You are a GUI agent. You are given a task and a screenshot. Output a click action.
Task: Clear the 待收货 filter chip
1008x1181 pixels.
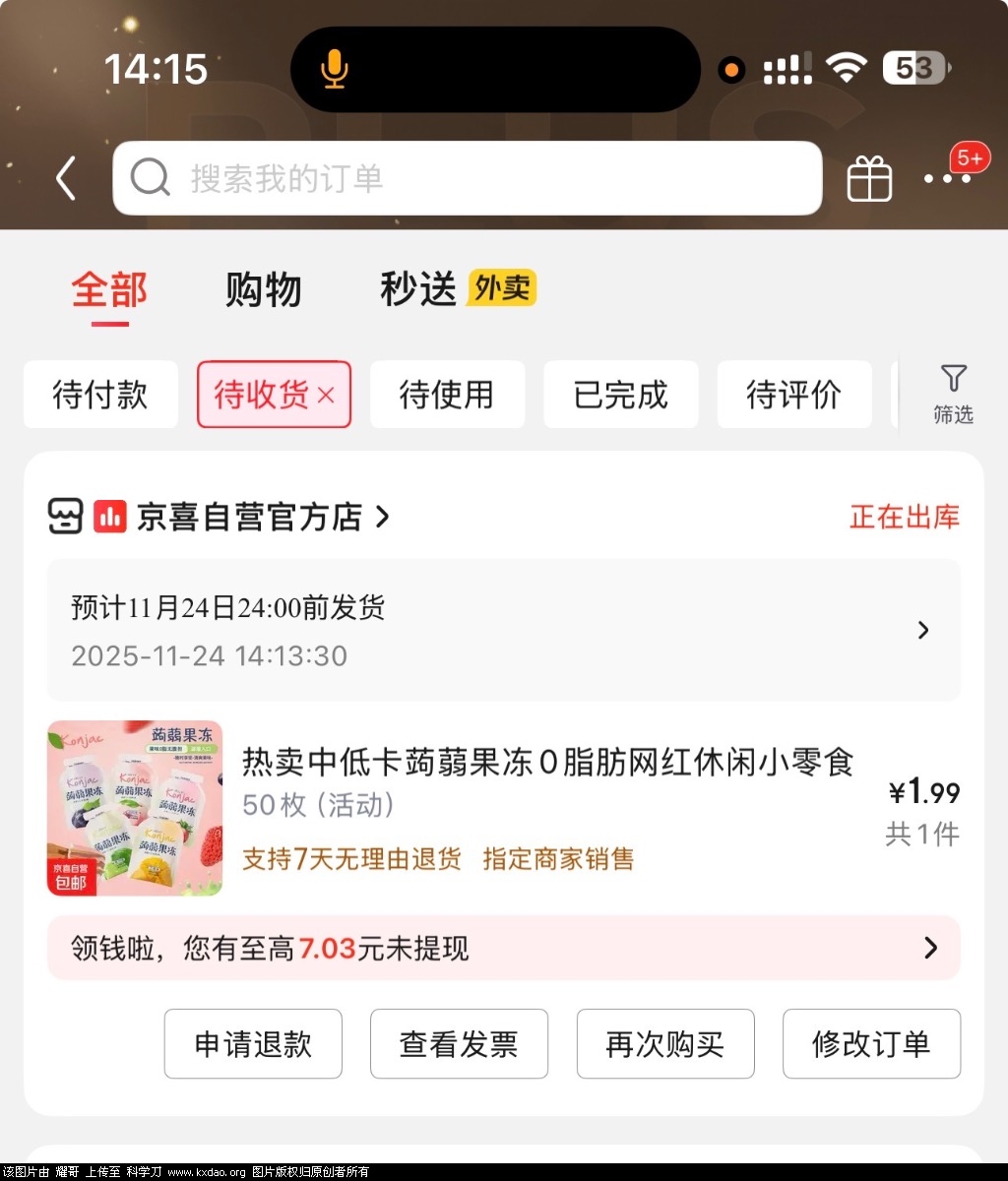click(x=327, y=396)
